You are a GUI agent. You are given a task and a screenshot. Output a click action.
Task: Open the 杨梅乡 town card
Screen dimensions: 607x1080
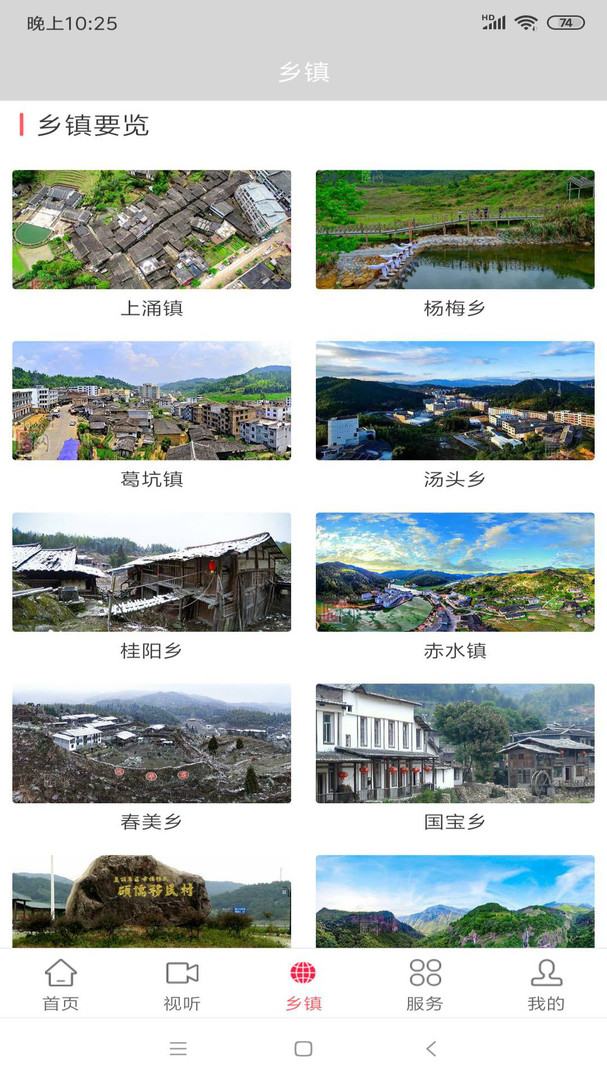point(455,244)
